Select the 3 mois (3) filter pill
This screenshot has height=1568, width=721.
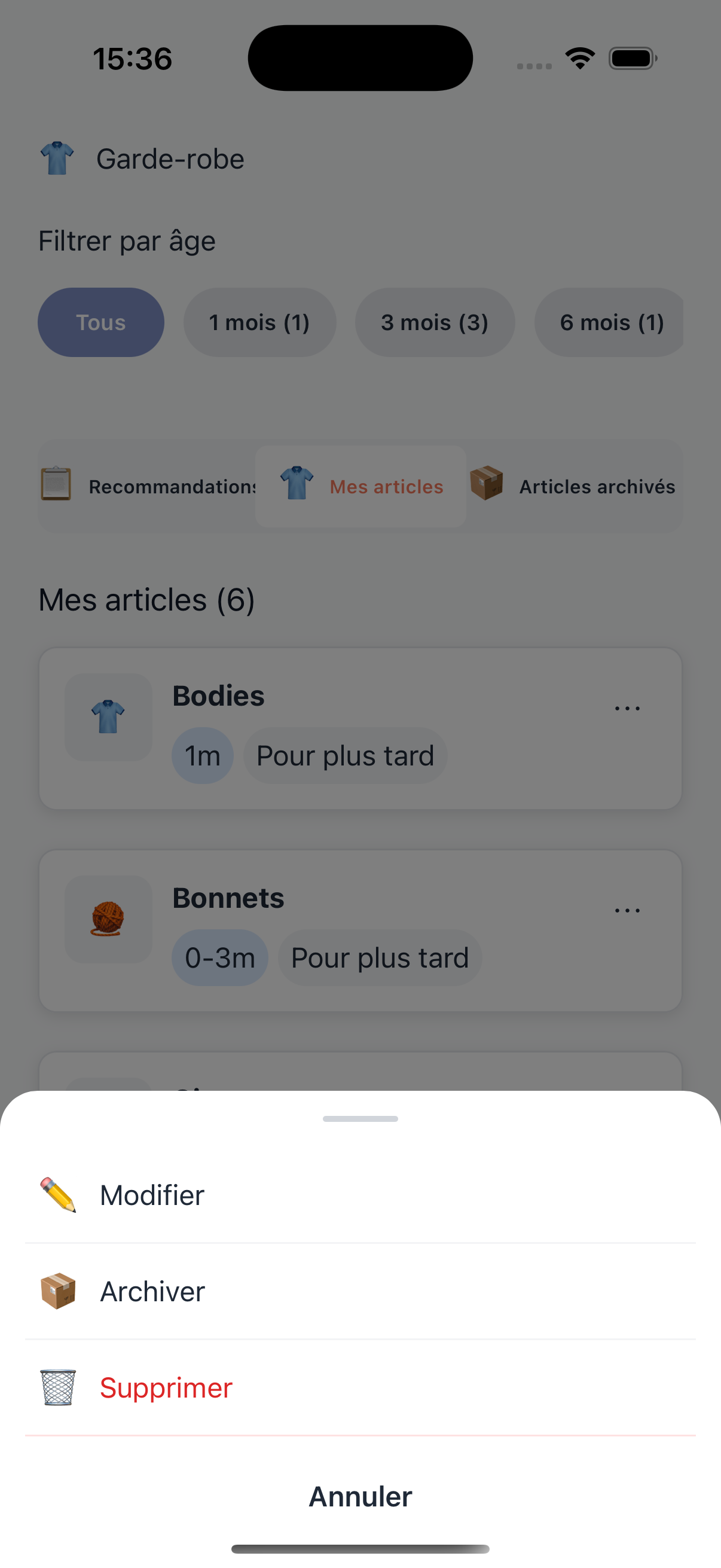click(435, 322)
